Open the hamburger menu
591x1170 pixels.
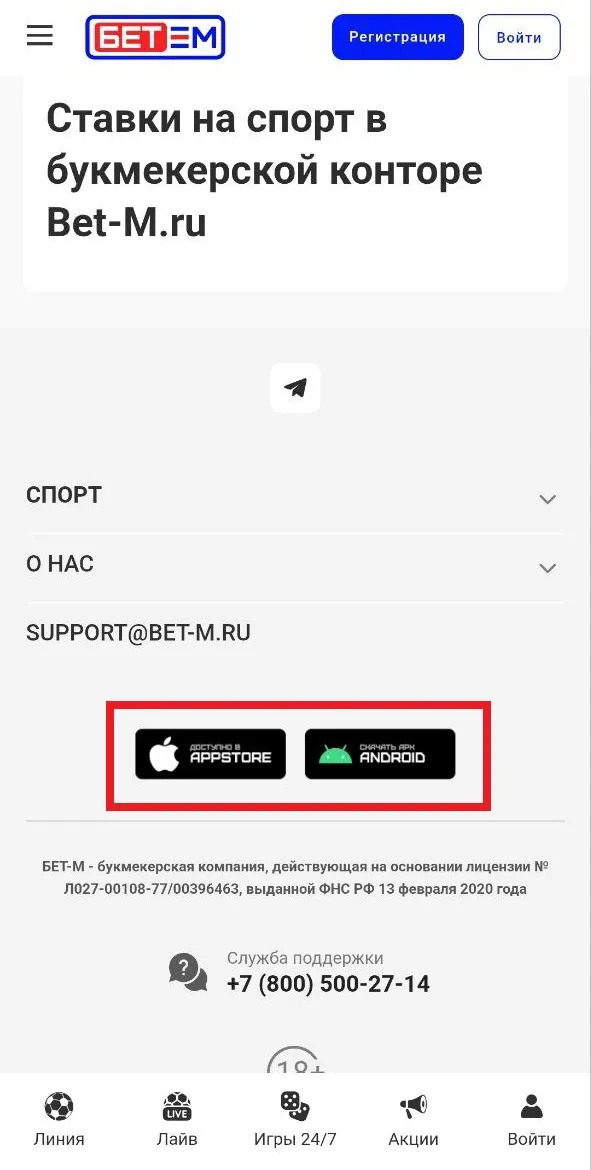40,36
